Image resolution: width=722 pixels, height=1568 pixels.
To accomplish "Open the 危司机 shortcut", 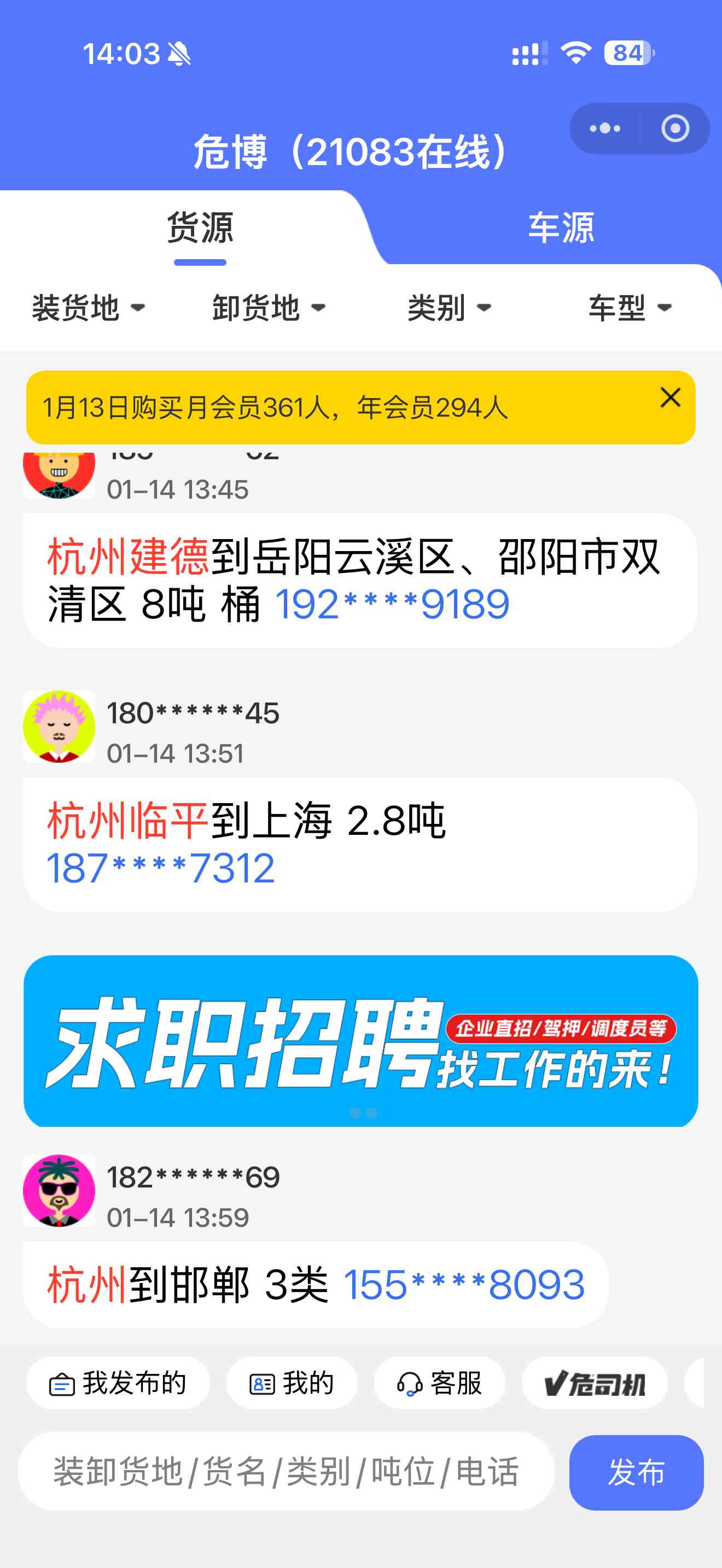I will (594, 1383).
